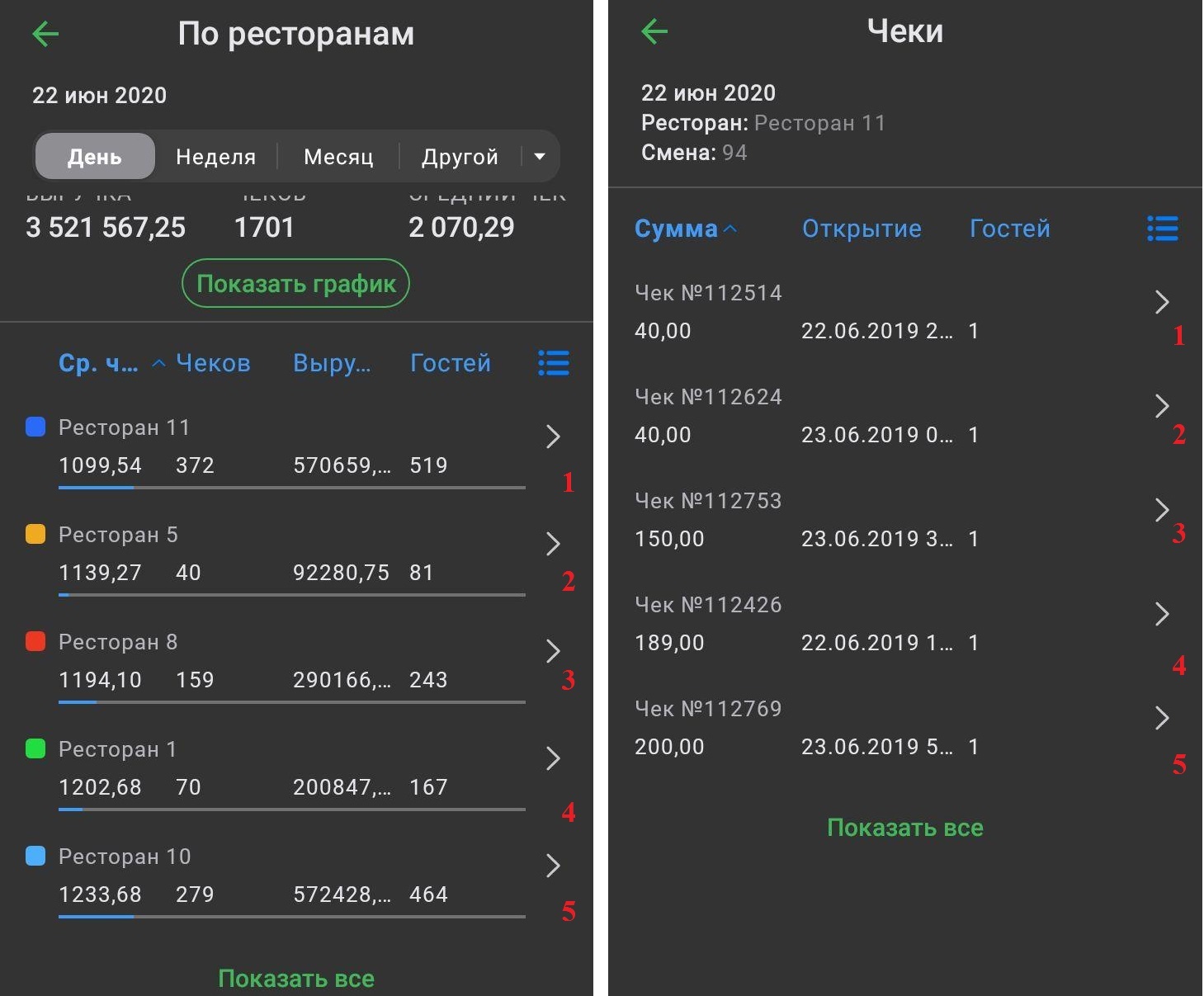Switch to the Неделя period

pyautogui.click(x=215, y=157)
